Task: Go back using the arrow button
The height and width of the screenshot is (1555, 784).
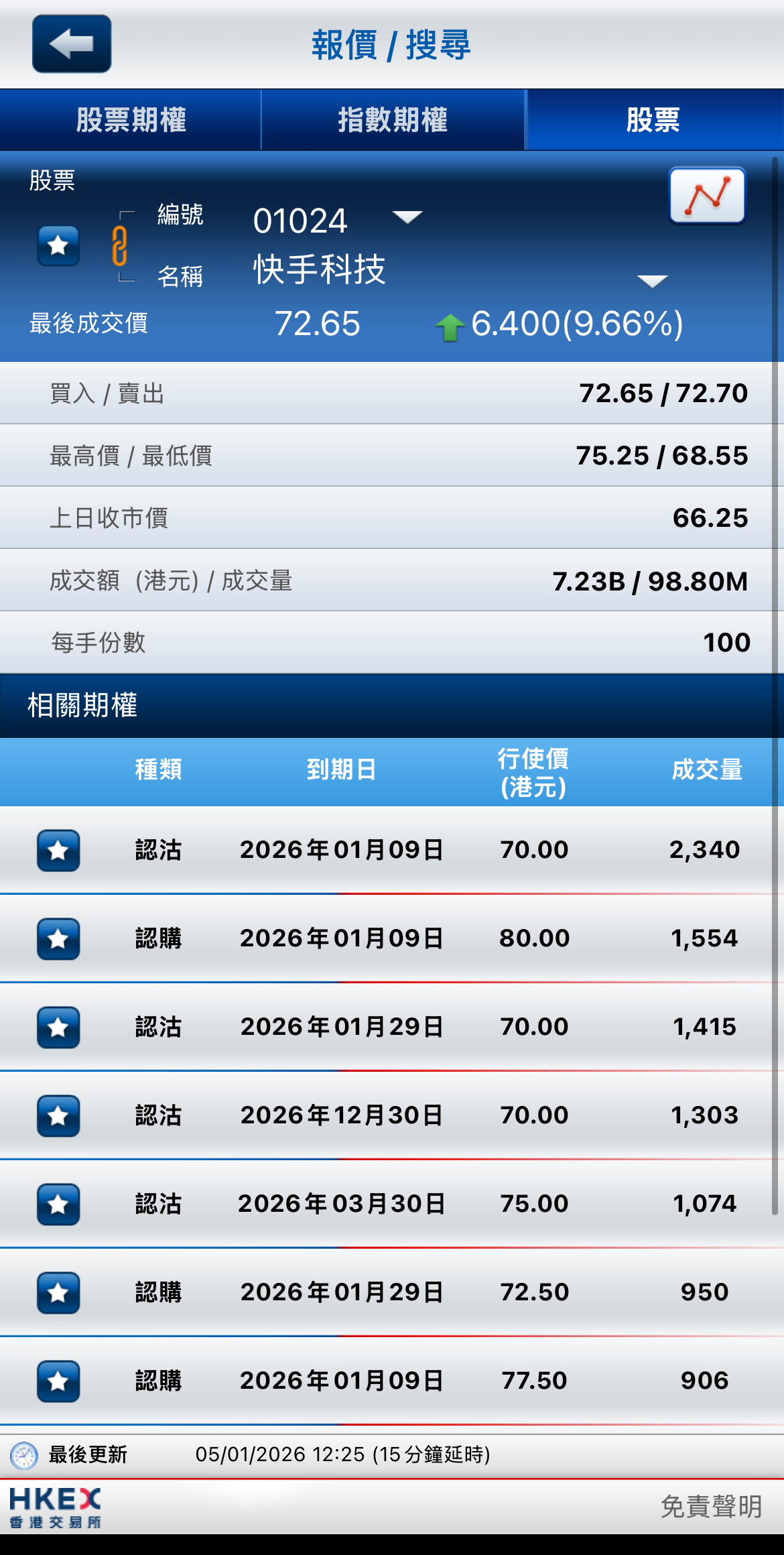Action: point(72,44)
